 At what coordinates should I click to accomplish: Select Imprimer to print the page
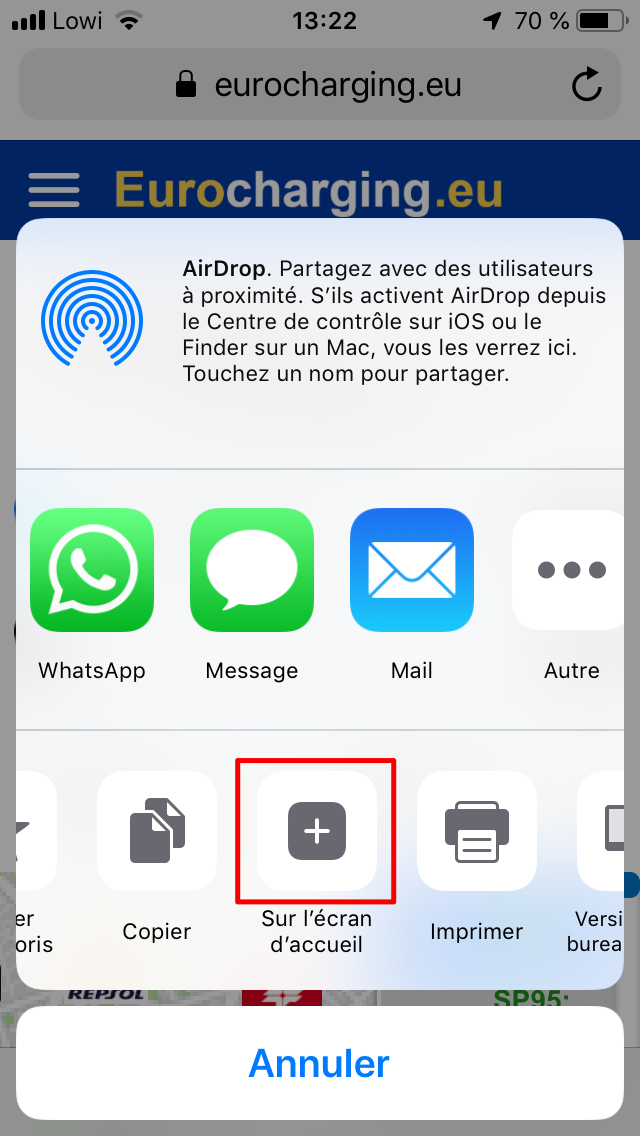tap(477, 831)
